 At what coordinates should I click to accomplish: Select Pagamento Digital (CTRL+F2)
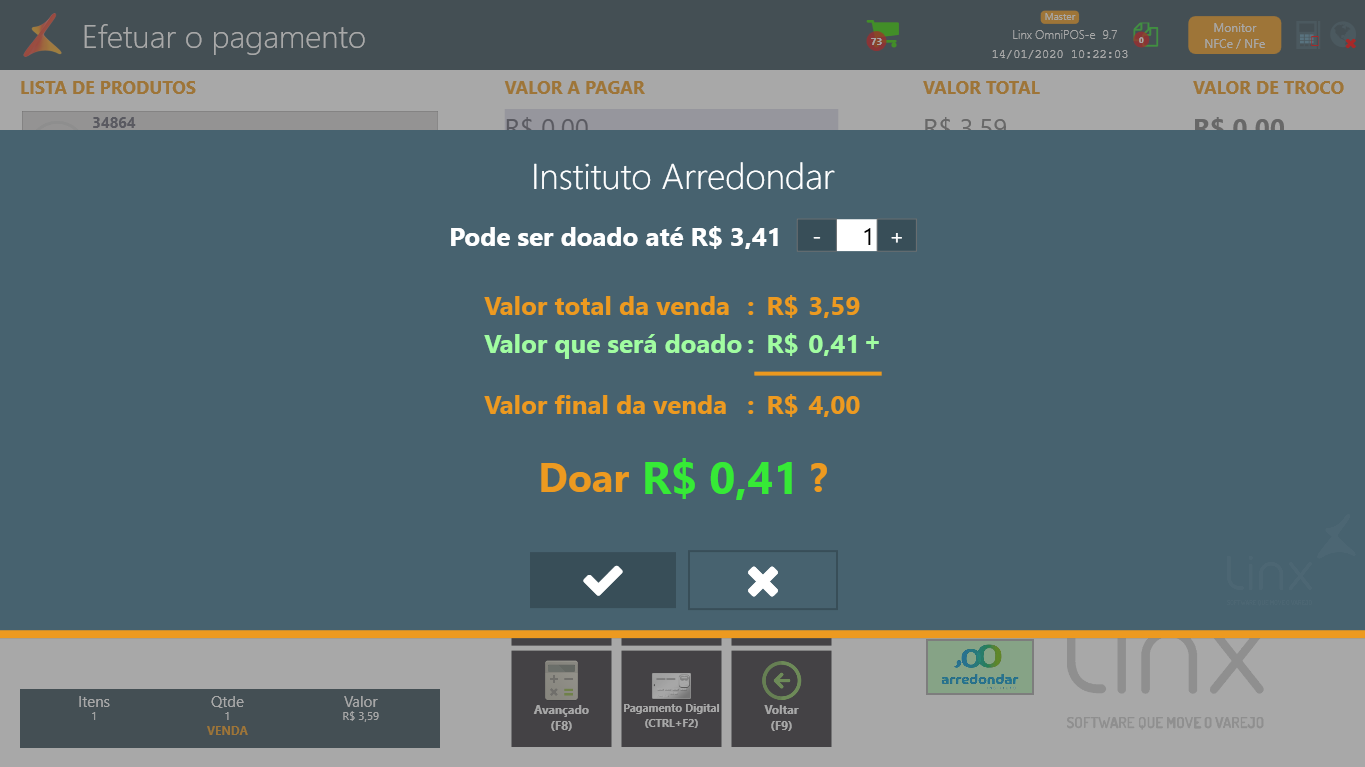coord(671,698)
